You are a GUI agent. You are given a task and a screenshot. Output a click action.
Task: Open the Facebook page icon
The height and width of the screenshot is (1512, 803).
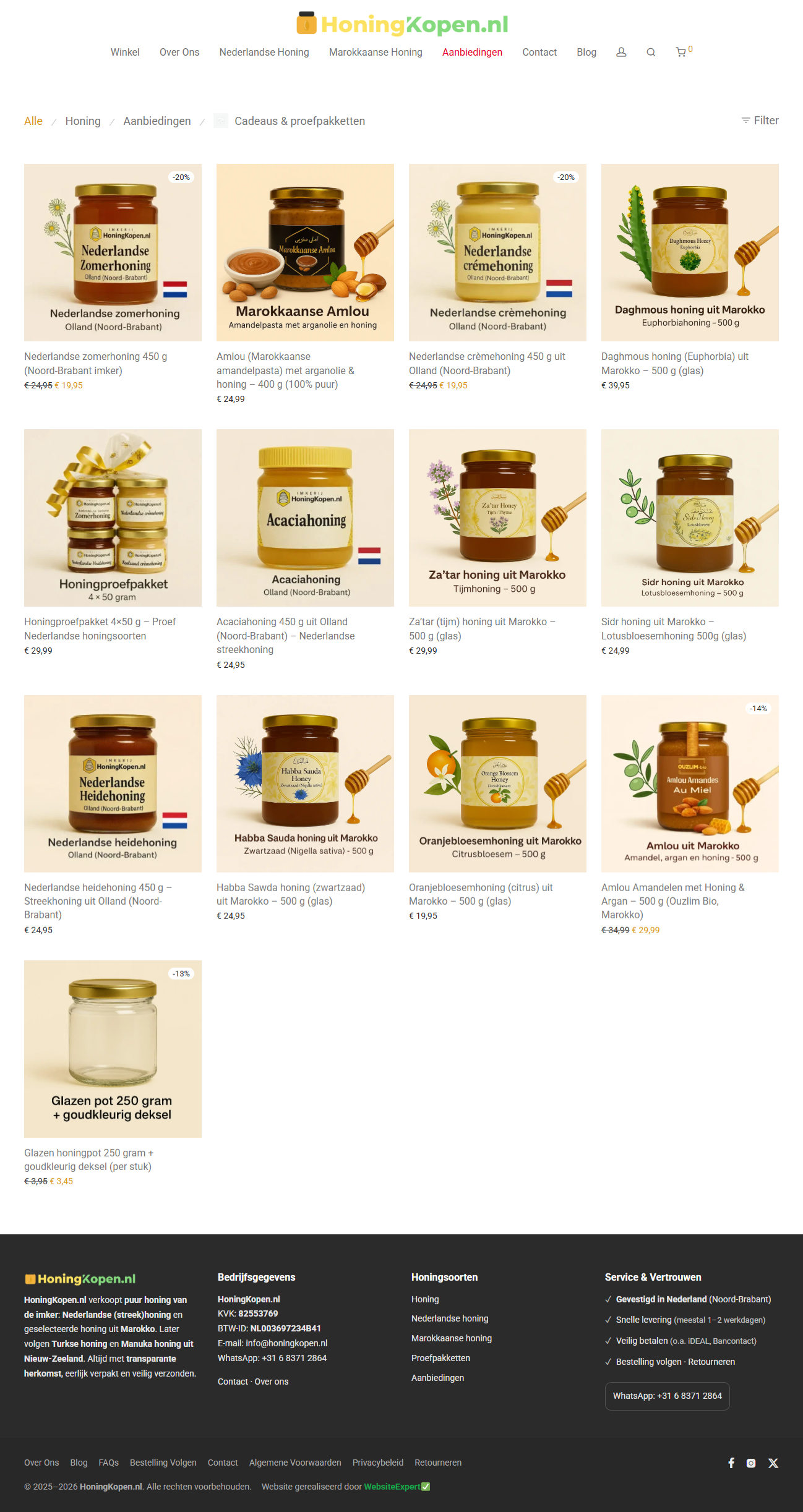click(731, 1463)
